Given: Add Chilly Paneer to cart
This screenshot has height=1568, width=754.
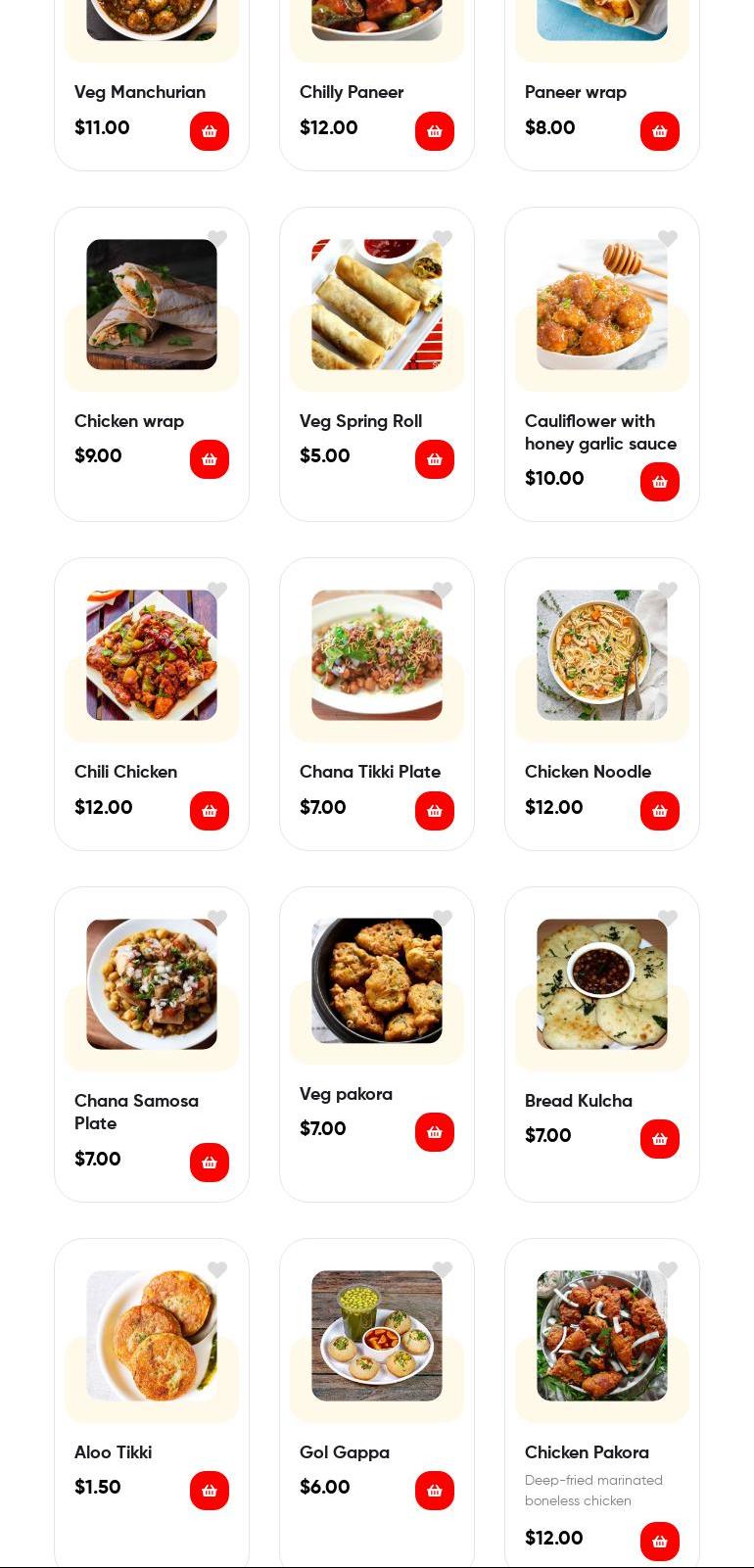Looking at the screenshot, I should 435,131.
